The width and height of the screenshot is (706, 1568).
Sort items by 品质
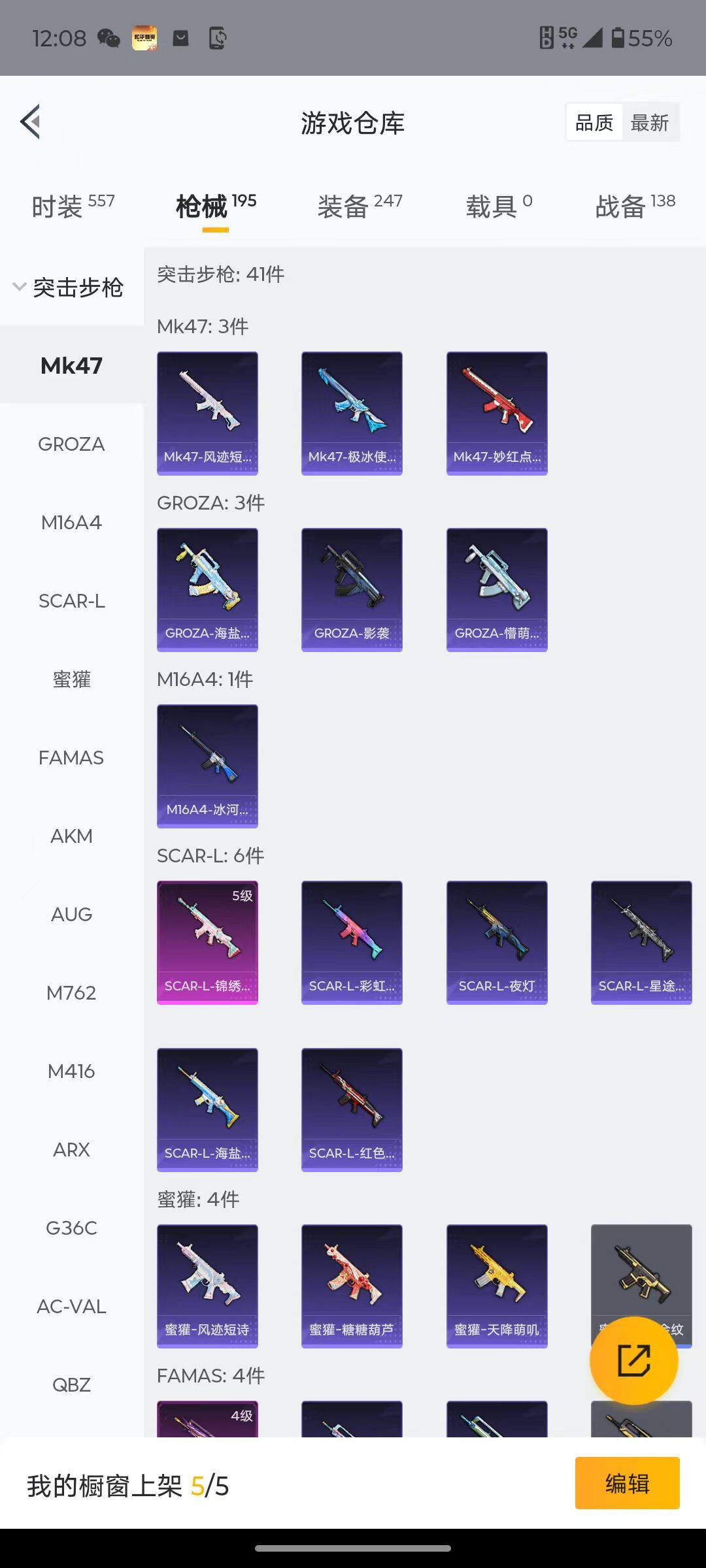(x=594, y=122)
